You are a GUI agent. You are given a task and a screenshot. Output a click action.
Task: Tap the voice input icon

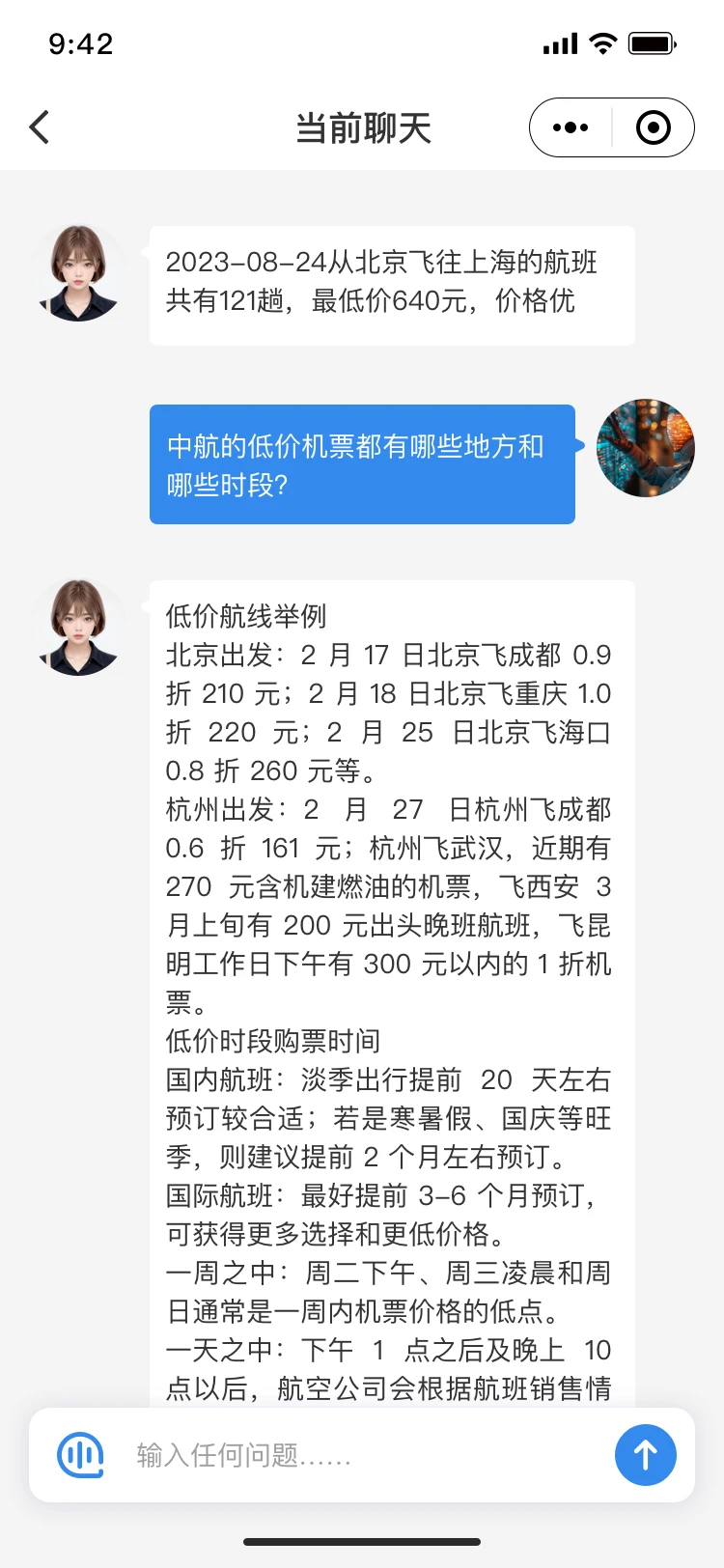[80, 1454]
